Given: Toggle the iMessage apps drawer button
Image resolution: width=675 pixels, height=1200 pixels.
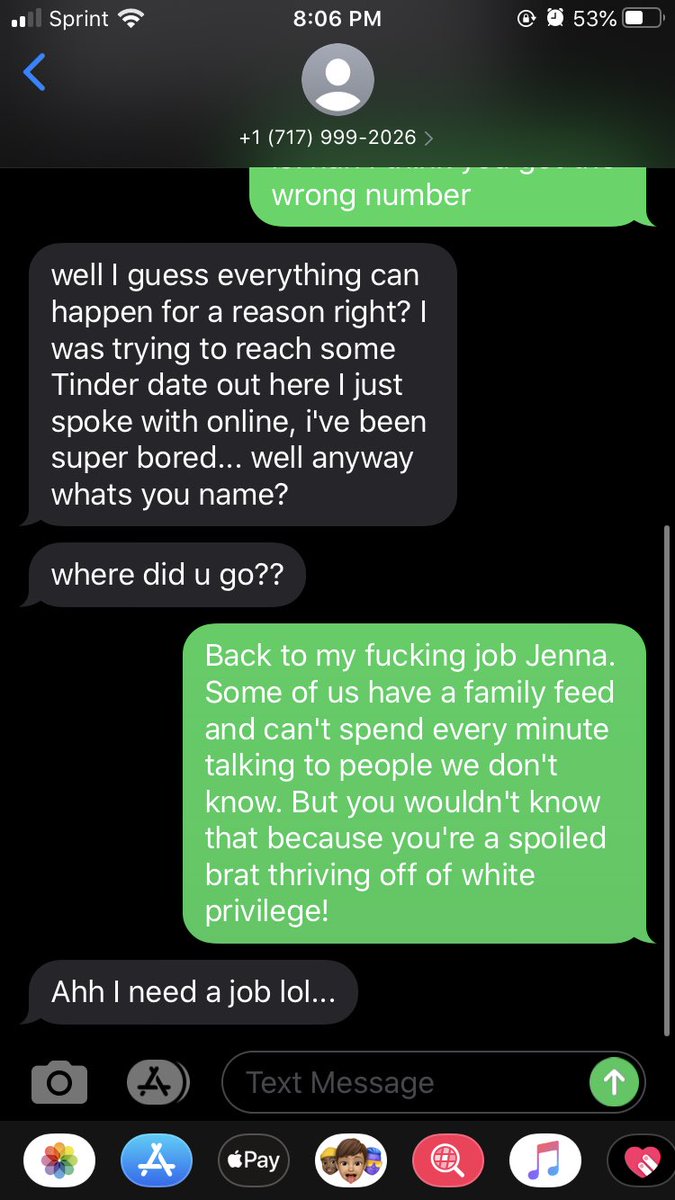Looking at the screenshot, I should [x=156, y=1082].
